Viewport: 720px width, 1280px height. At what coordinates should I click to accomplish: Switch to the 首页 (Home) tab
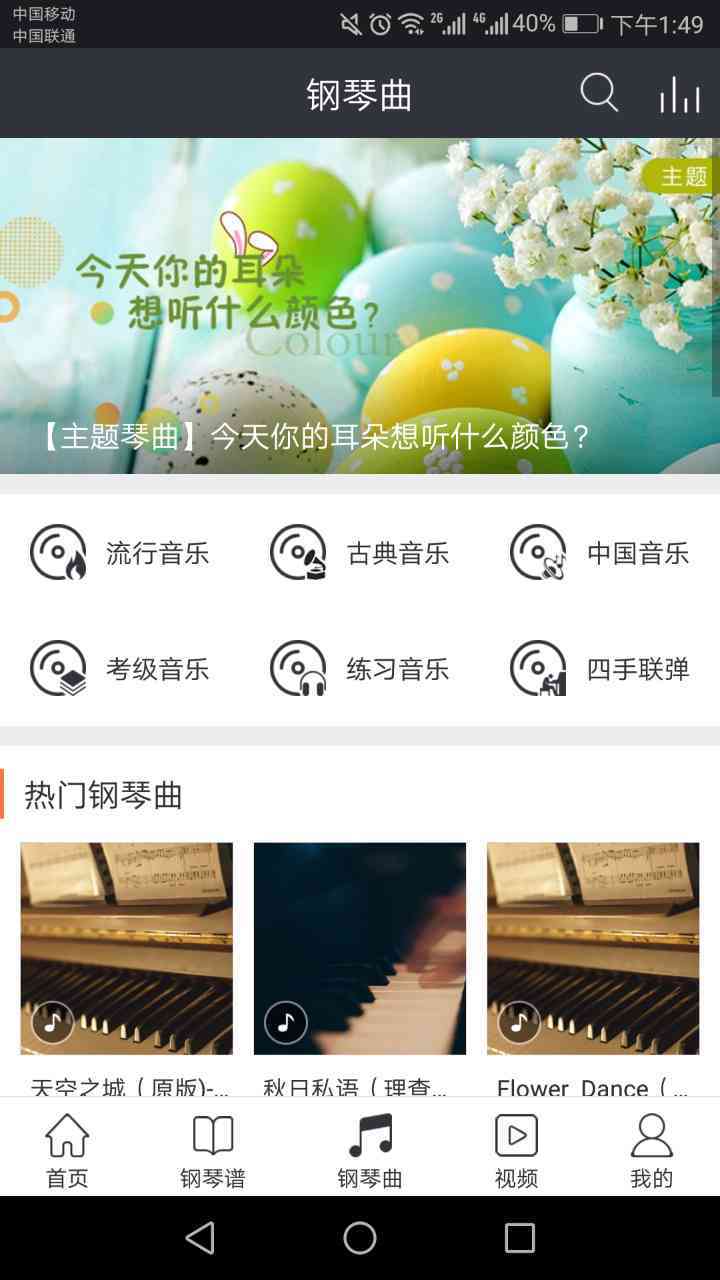pos(67,1148)
